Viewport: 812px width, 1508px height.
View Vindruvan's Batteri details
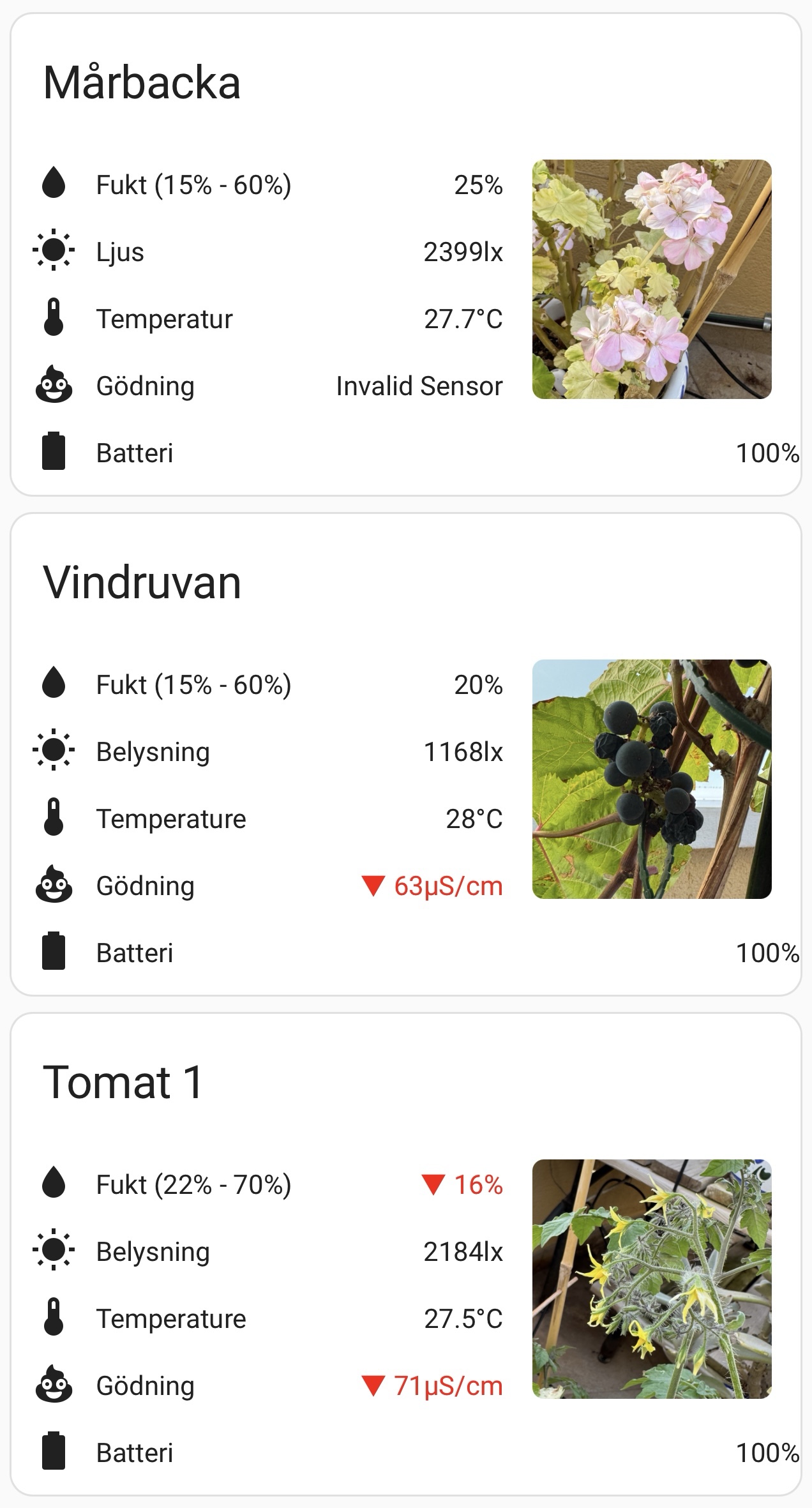click(415, 953)
